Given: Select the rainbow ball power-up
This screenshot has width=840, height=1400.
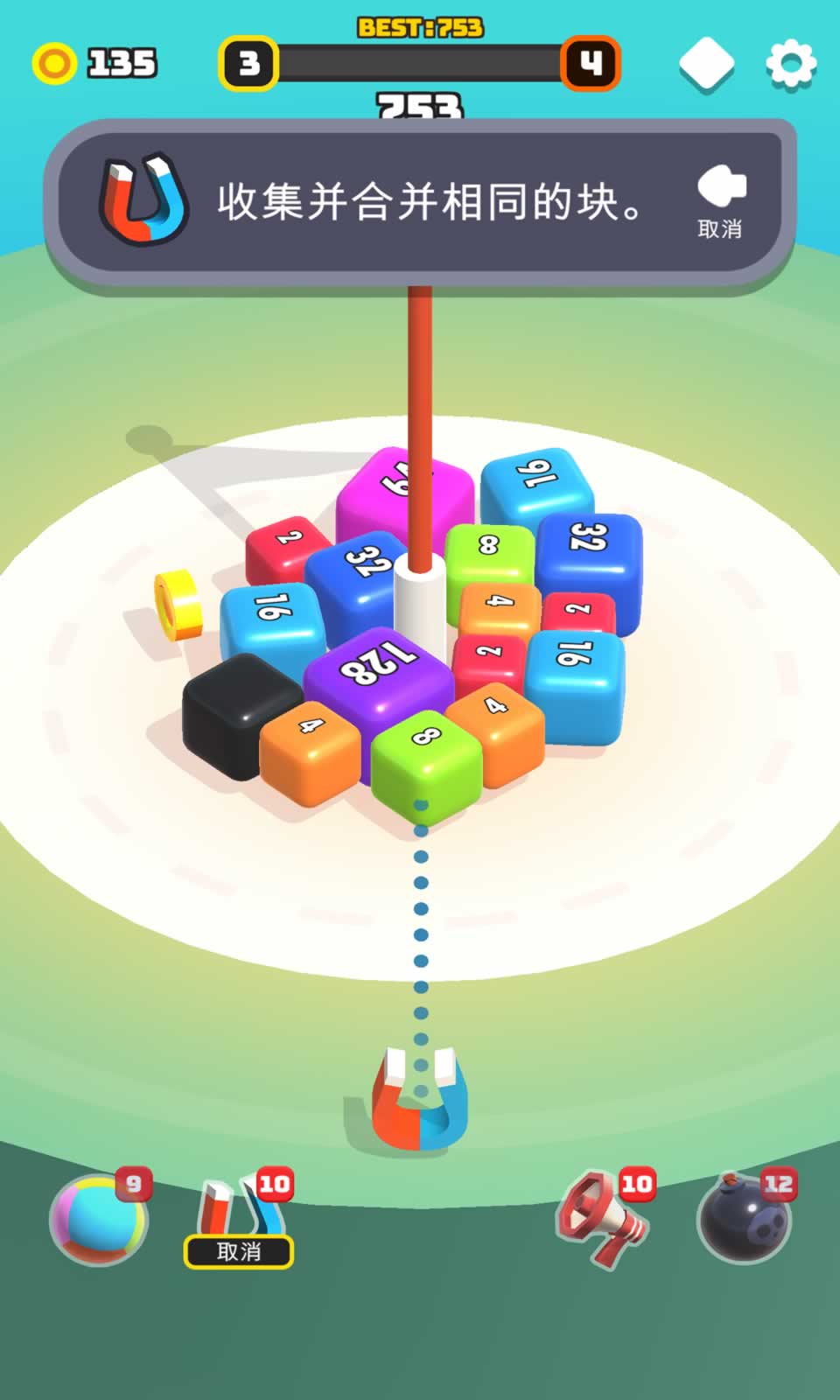Looking at the screenshot, I should [98, 1219].
